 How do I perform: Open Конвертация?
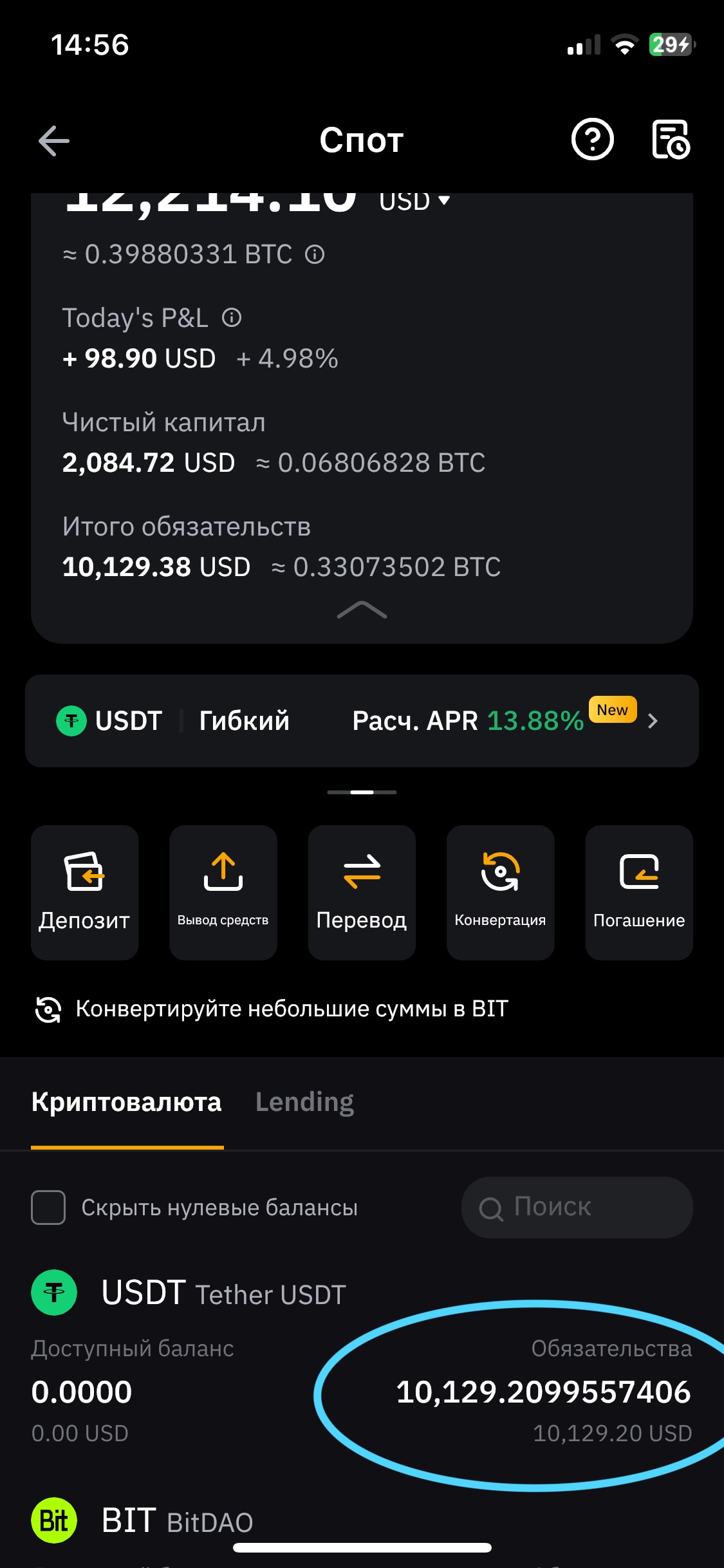click(x=500, y=892)
